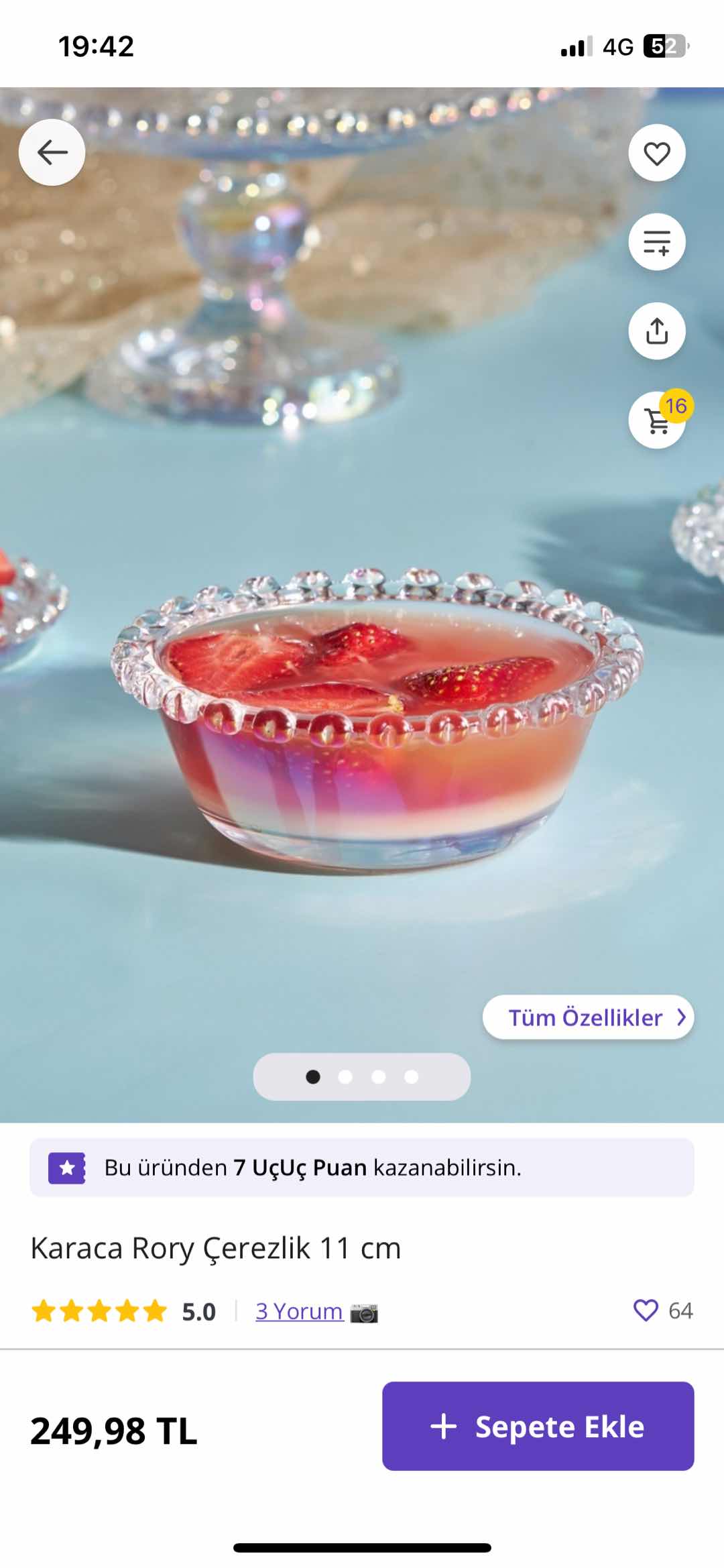
Task: Open the shopping cart with 16 items
Action: click(656, 421)
